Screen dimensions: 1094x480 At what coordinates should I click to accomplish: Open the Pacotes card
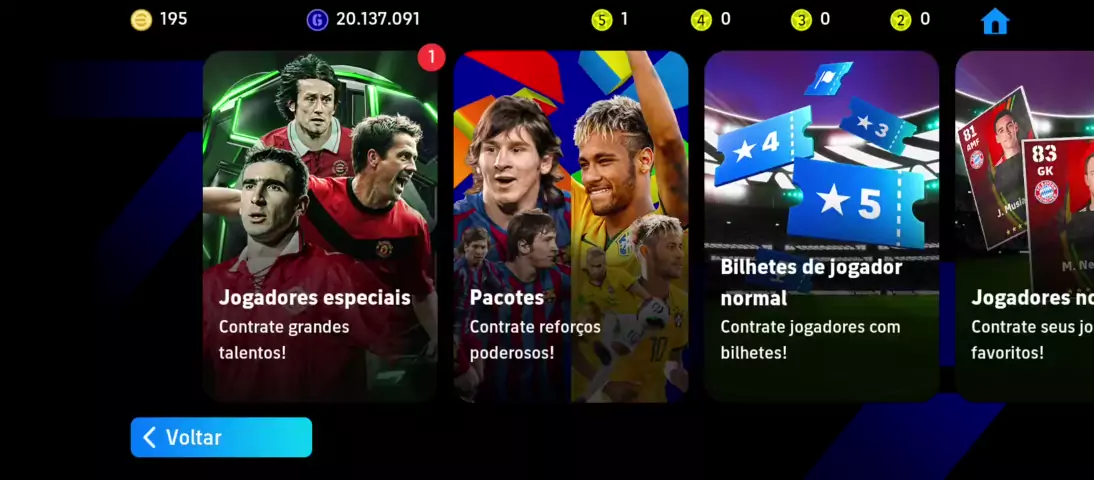tap(571, 227)
